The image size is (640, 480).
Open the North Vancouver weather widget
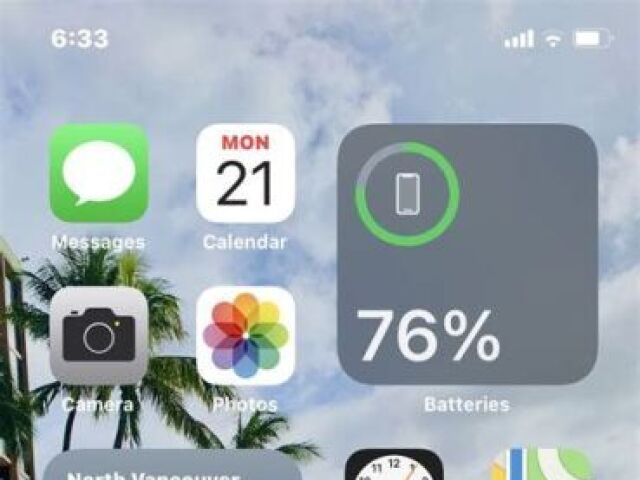[172, 466]
